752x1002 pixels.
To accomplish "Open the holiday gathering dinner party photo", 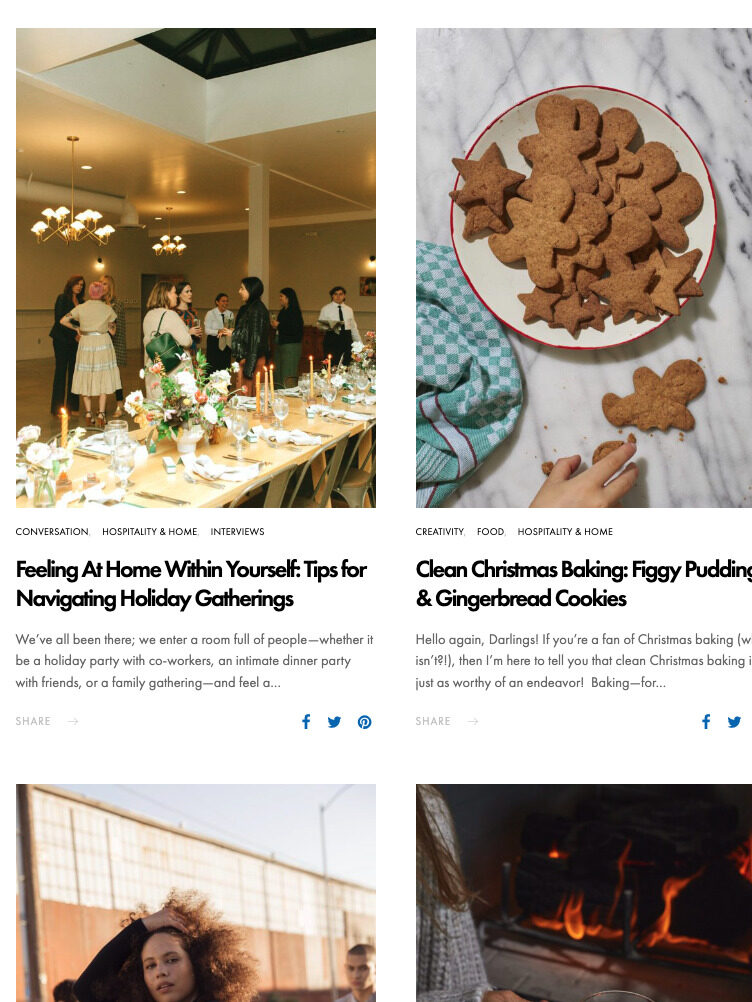I will point(196,268).
